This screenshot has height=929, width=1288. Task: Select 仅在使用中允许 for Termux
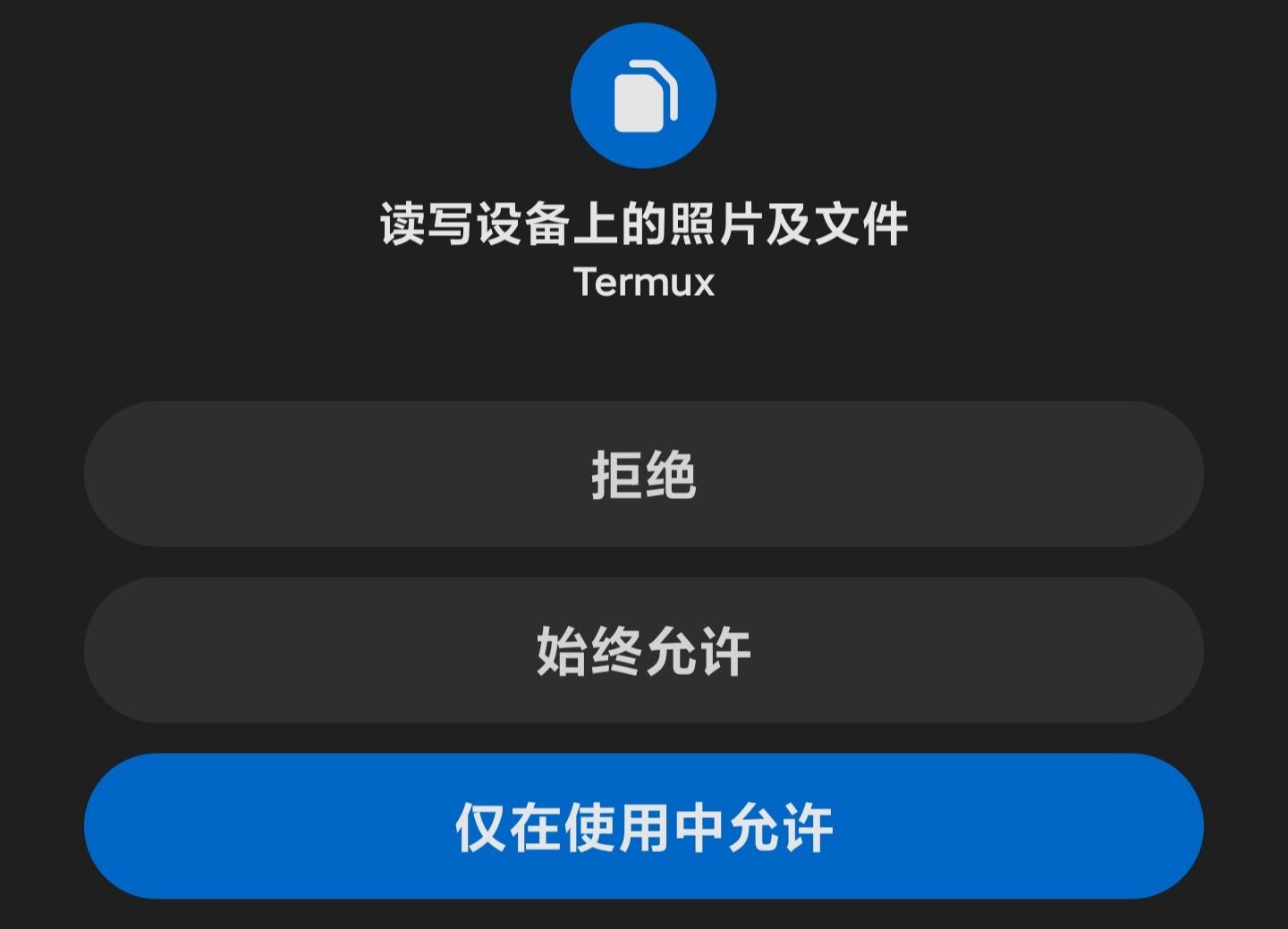[x=643, y=826]
